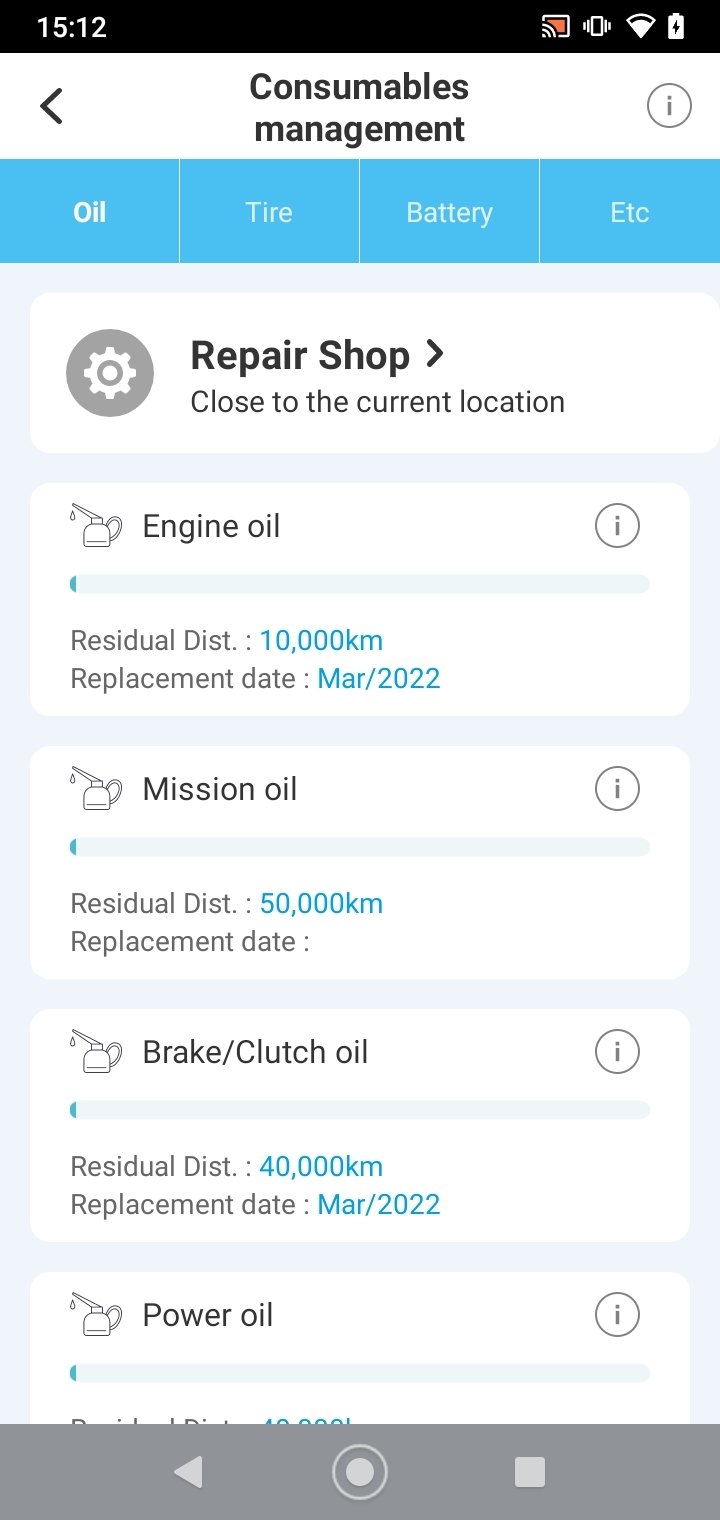Open the Brake/Clutch oil card
Screen dimensions: 720x1520
[360, 1125]
